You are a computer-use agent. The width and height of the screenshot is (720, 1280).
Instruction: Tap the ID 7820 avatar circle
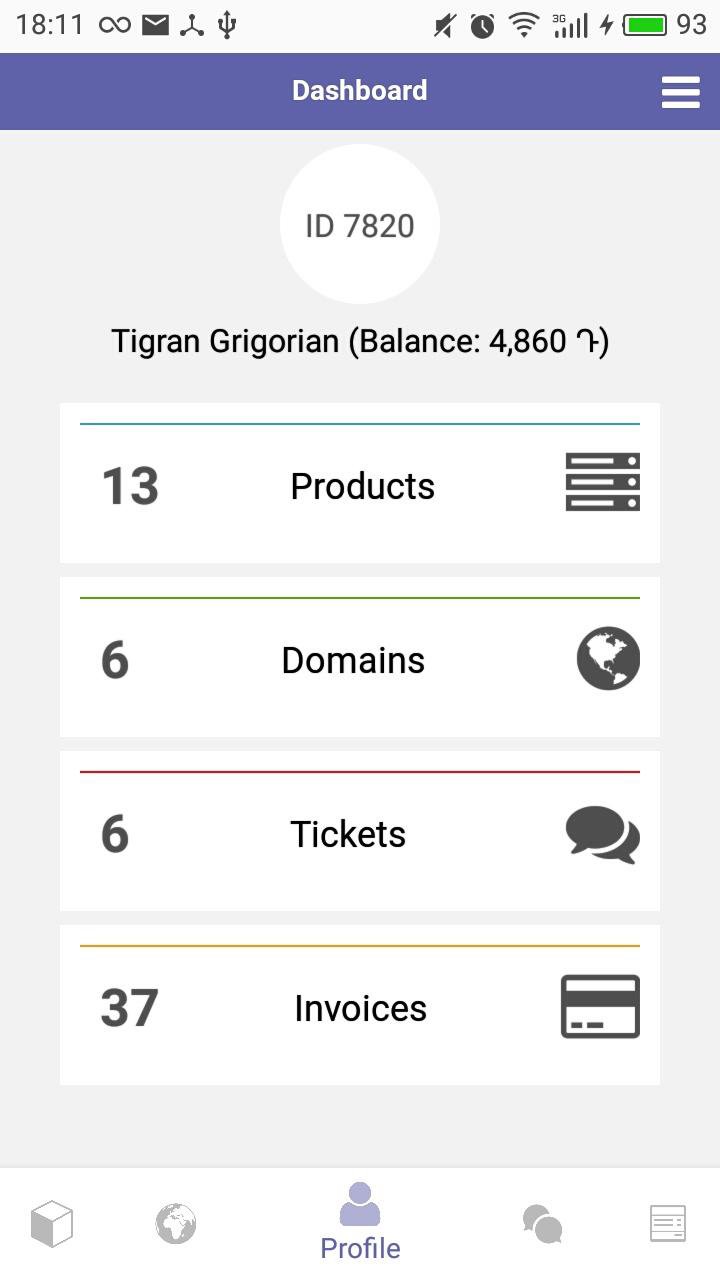pyautogui.click(x=360, y=225)
